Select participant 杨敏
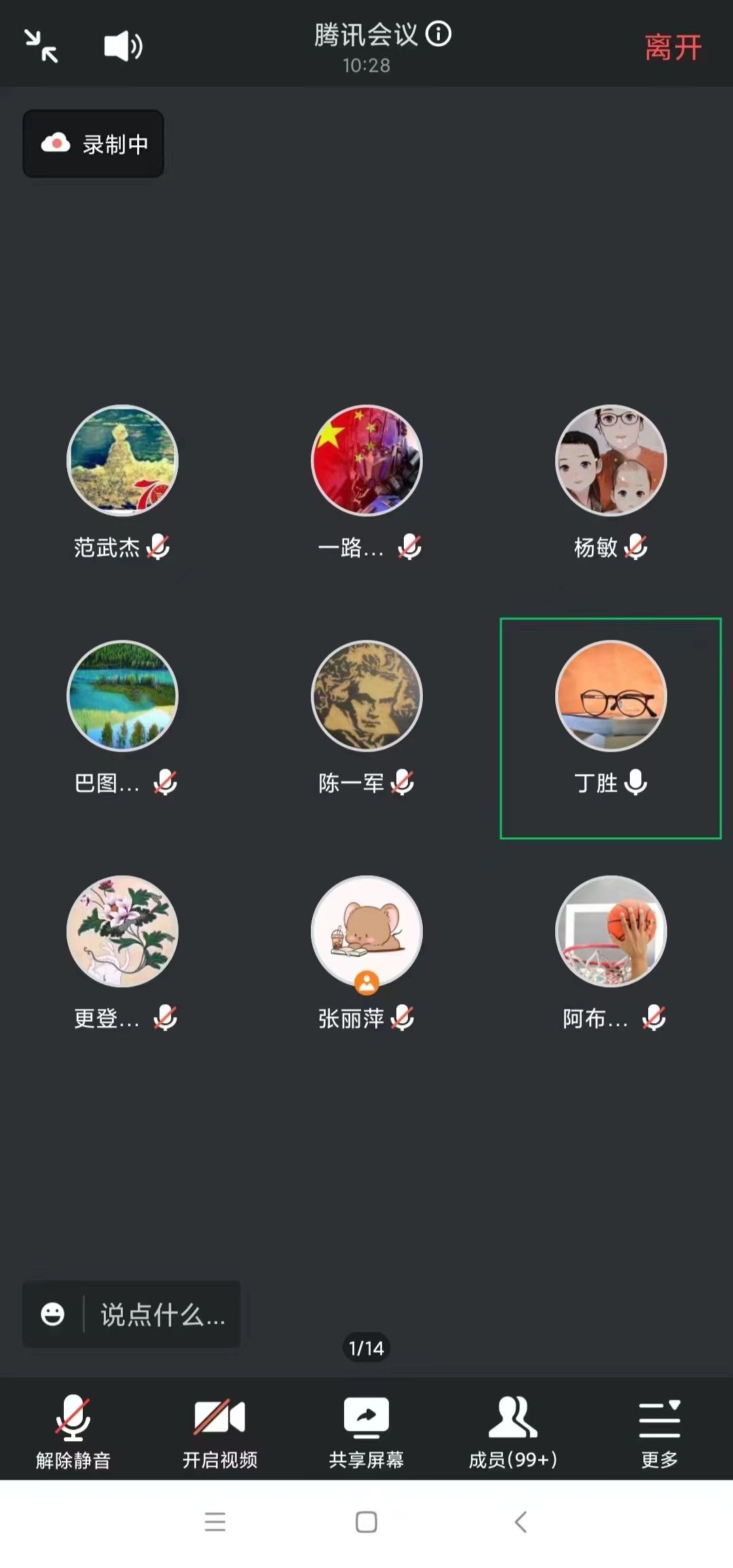The height and width of the screenshot is (1568, 733). (x=611, y=461)
